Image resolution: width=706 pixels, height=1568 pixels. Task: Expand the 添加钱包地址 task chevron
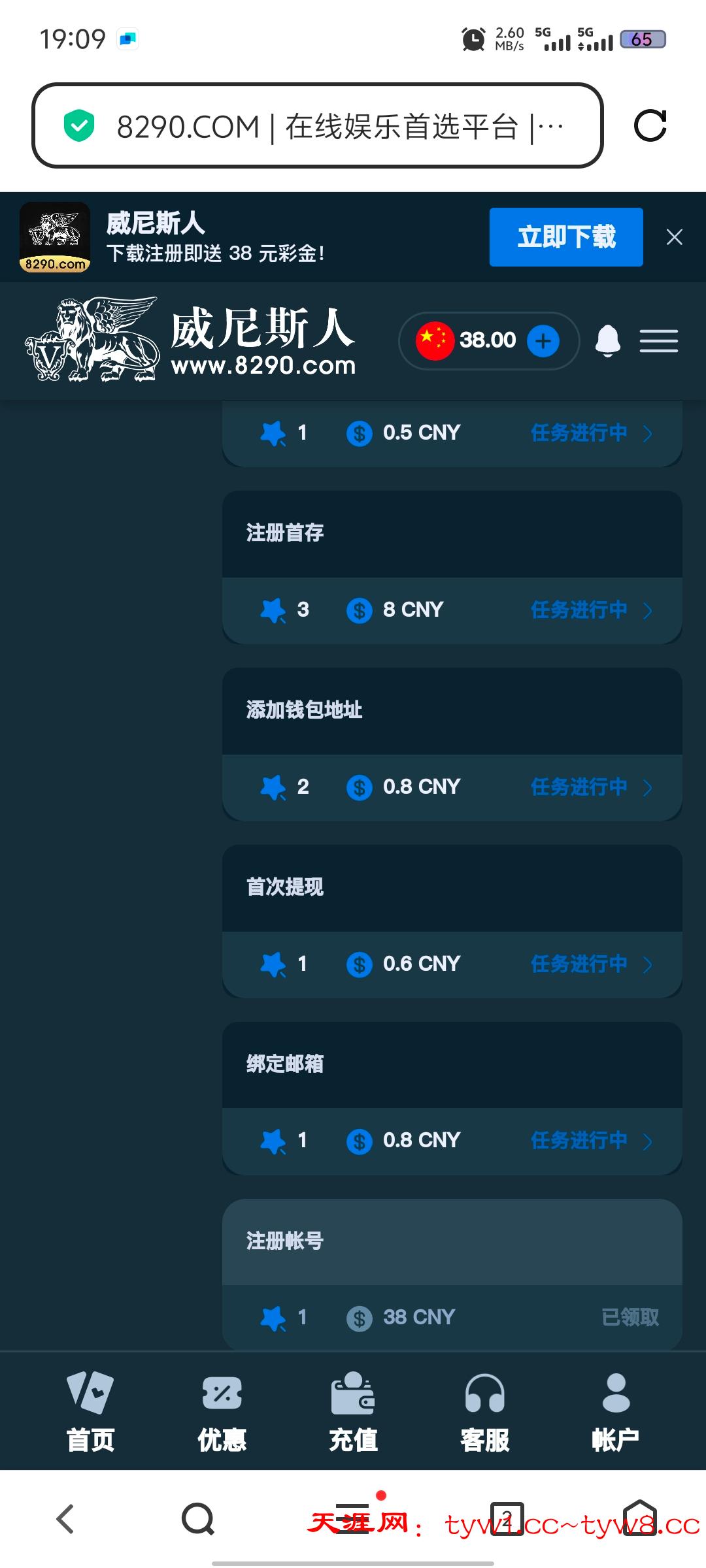pyautogui.click(x=647, y=787)
